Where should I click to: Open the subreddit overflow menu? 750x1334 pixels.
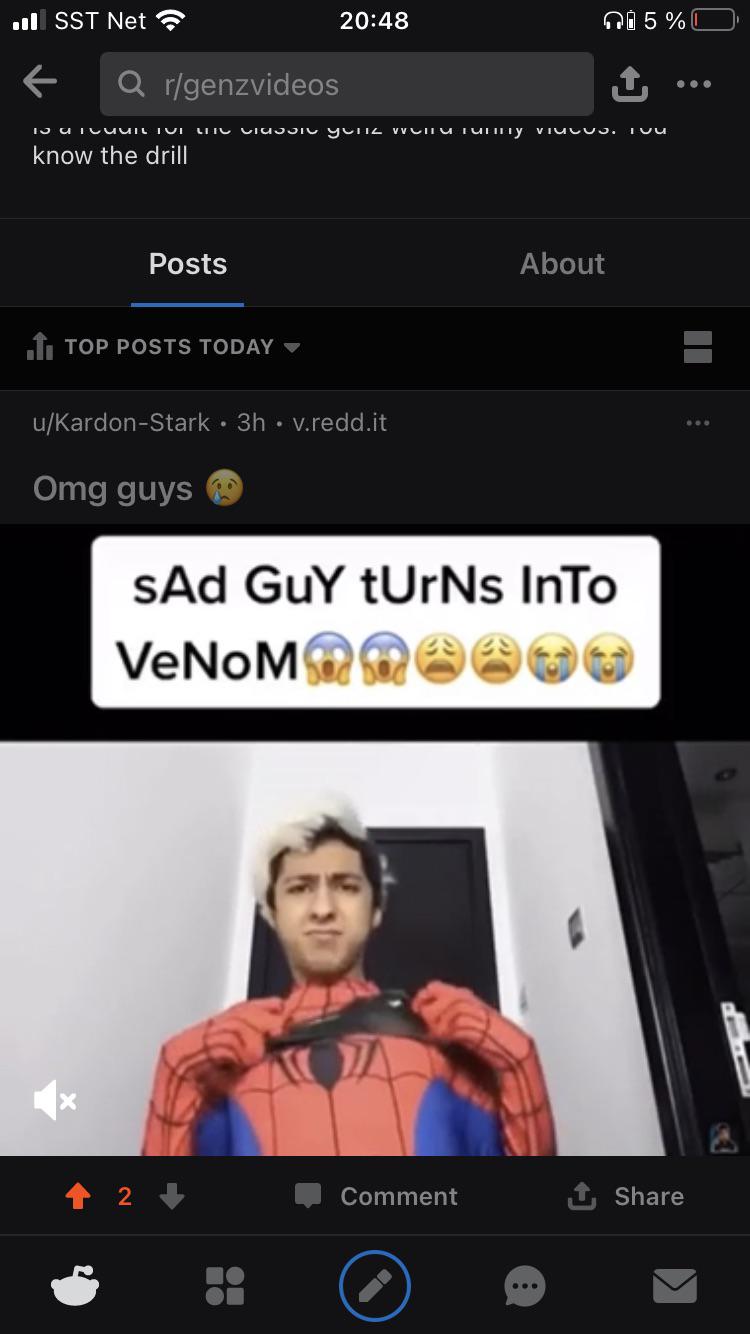click(694, 85)
